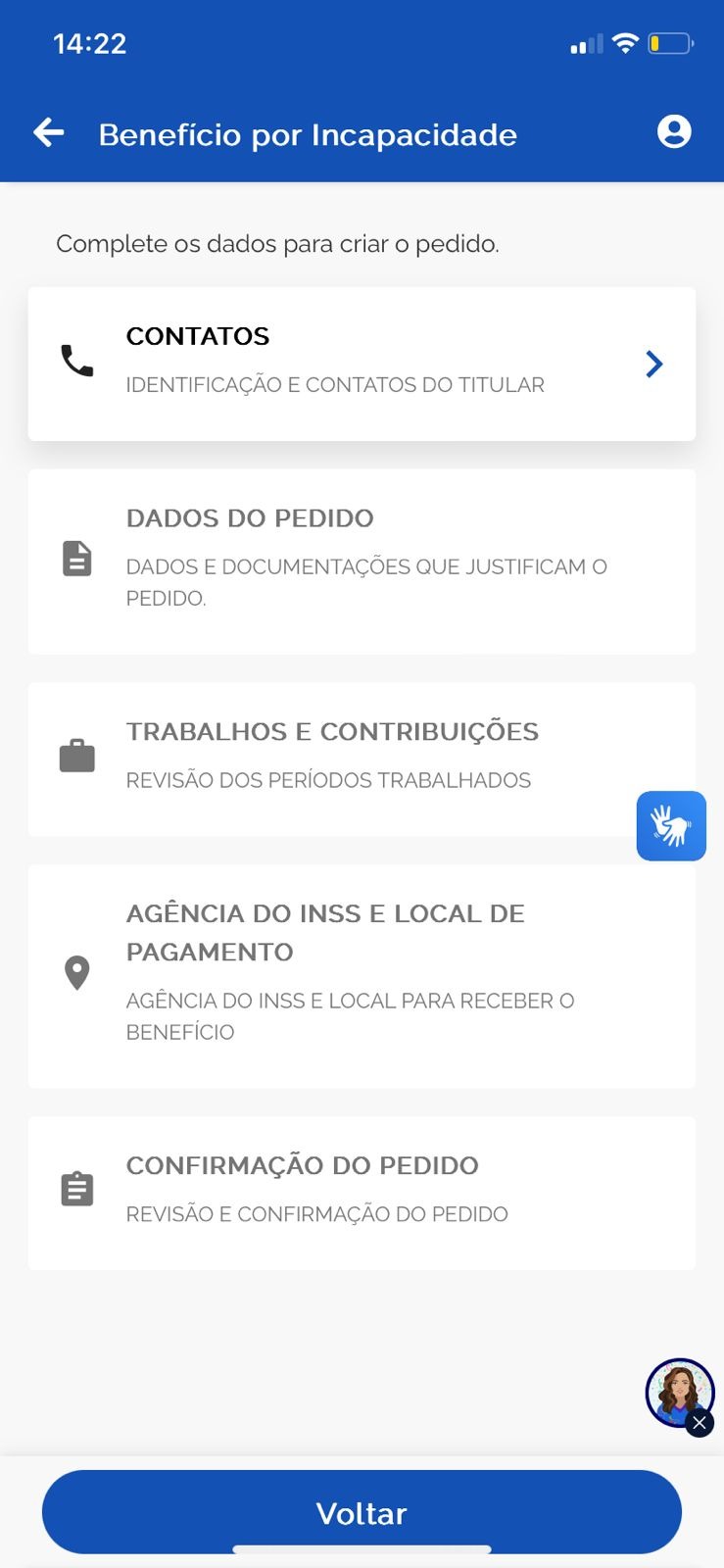Open Agência do INSS e Local de Pagamento

[x=362, y=975]
